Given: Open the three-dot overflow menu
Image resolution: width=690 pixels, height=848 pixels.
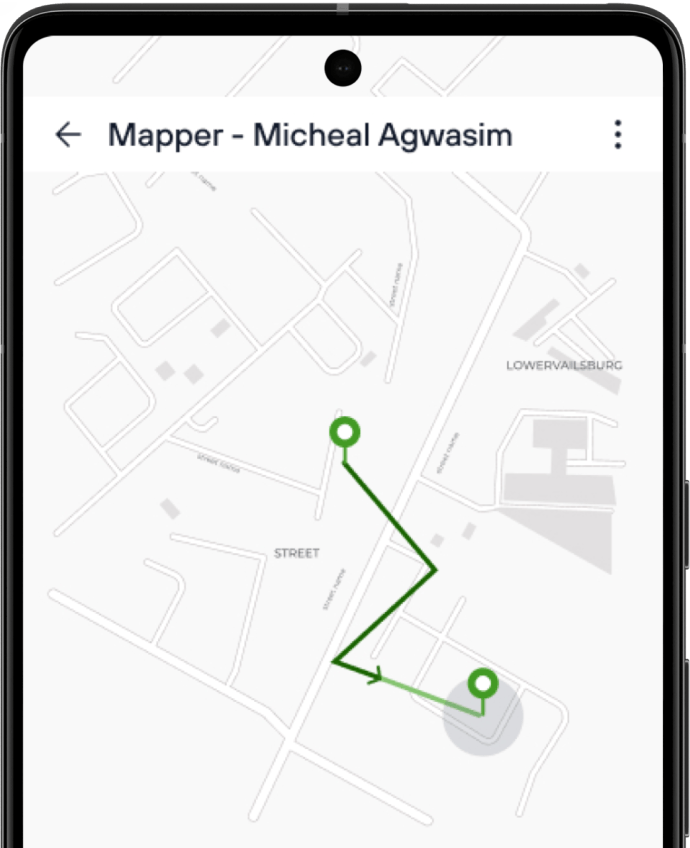Looking at the screenshot, I should tap(618, 135).
